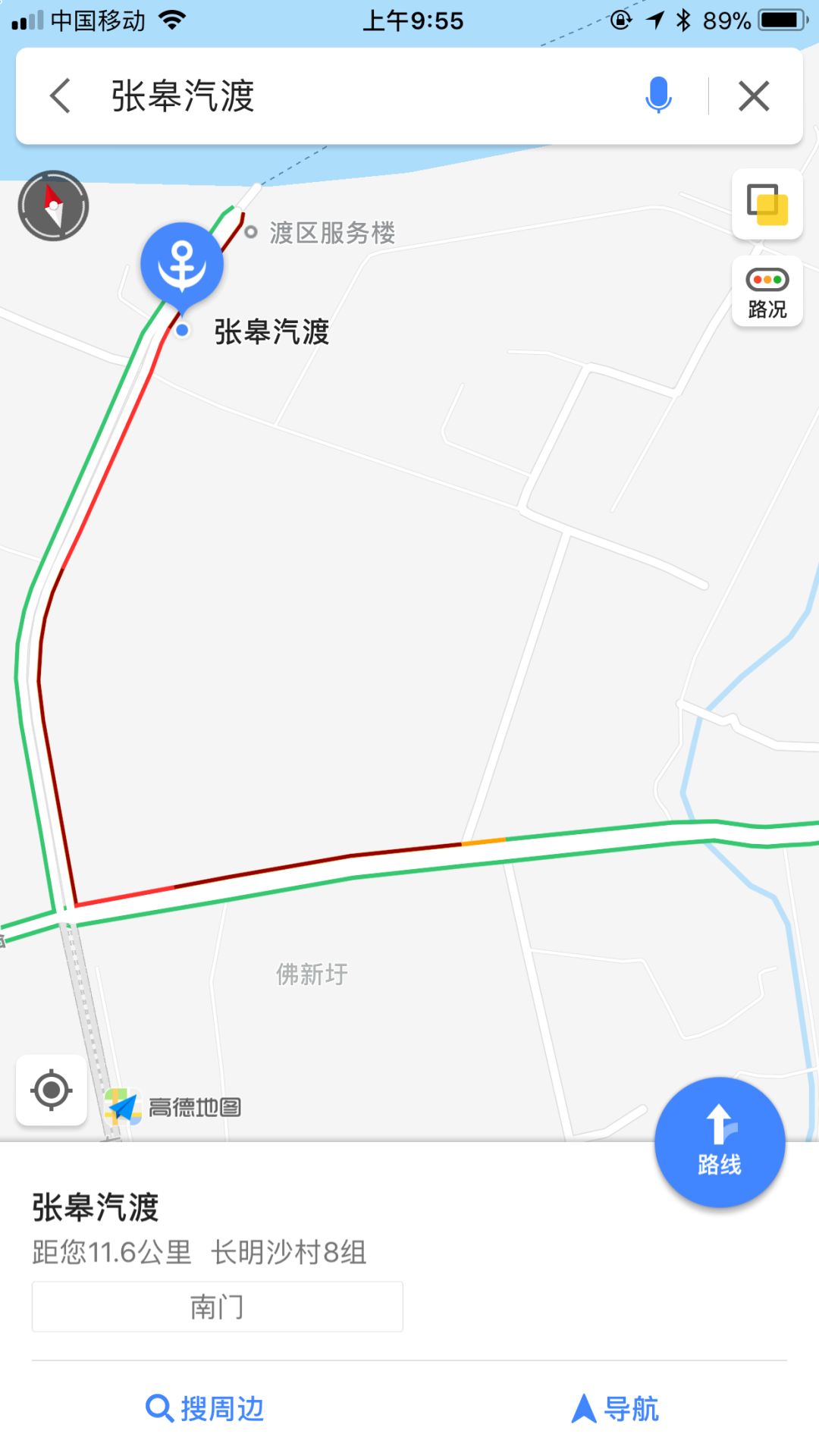Screen dimensions: 819x1456
Task: Clear the search with the X button
Action: coord(754,96)
